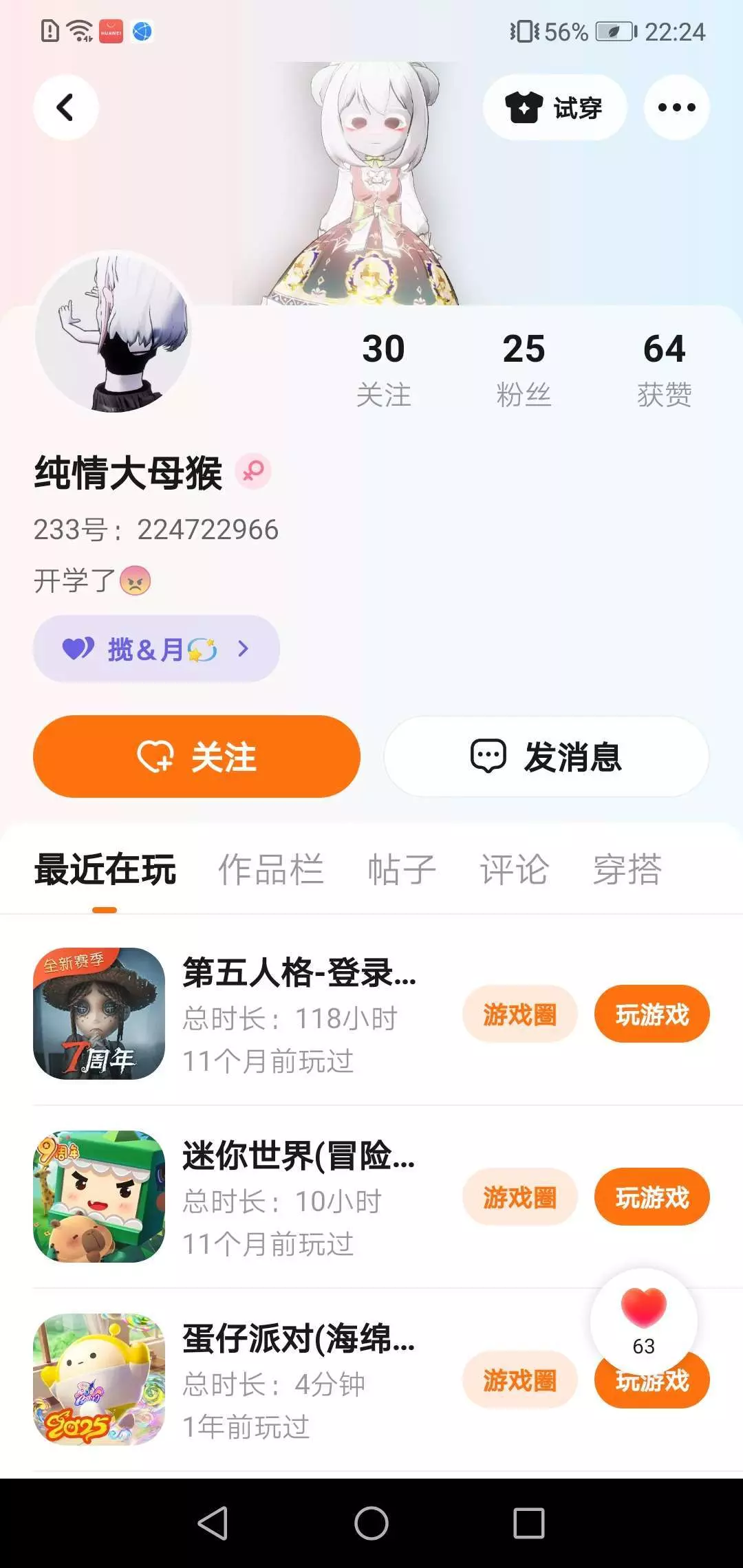Open the profile avatar picture

tap(114, 332)
